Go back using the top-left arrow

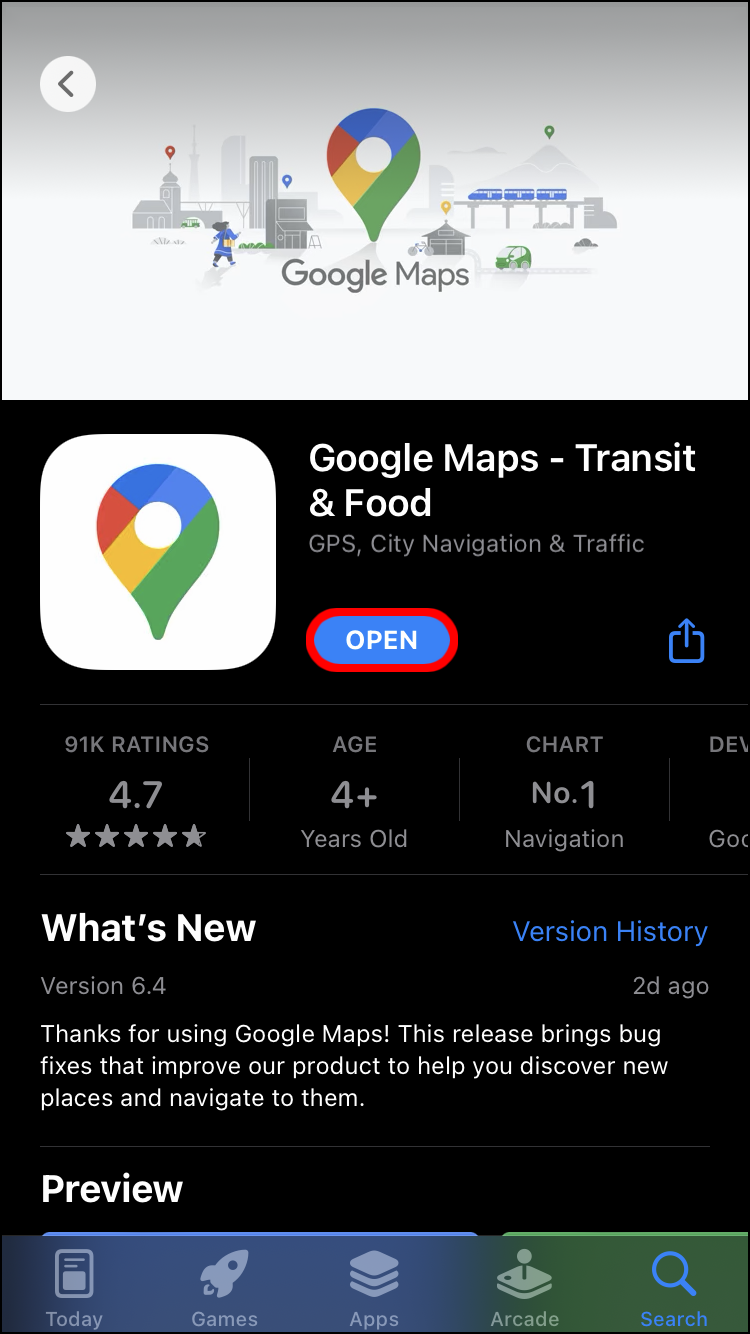(x=67, y=84)
